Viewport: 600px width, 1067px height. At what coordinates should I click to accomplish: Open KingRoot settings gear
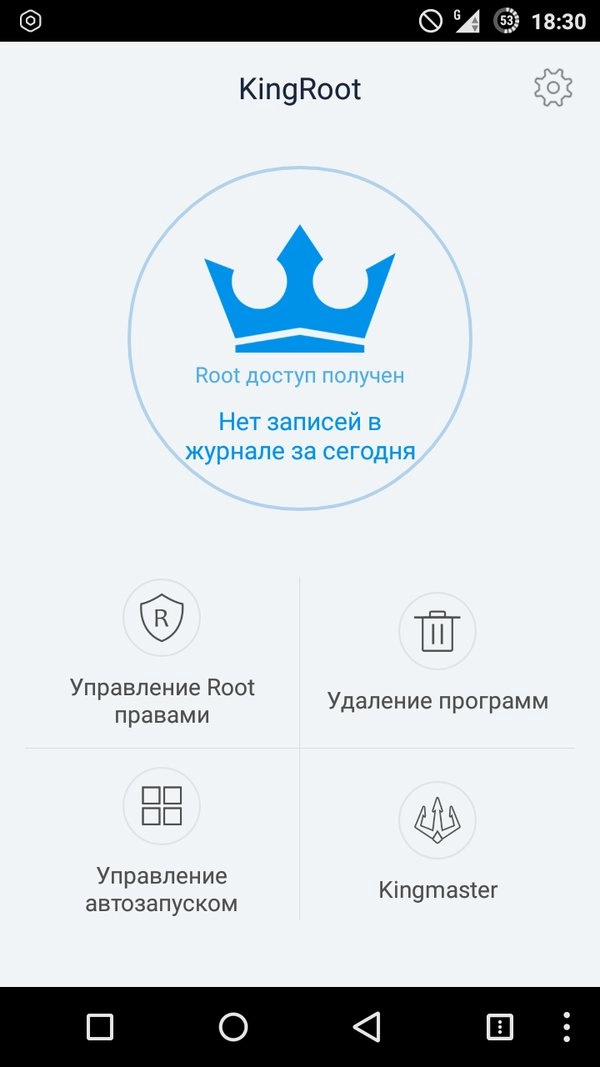(553, 88)
